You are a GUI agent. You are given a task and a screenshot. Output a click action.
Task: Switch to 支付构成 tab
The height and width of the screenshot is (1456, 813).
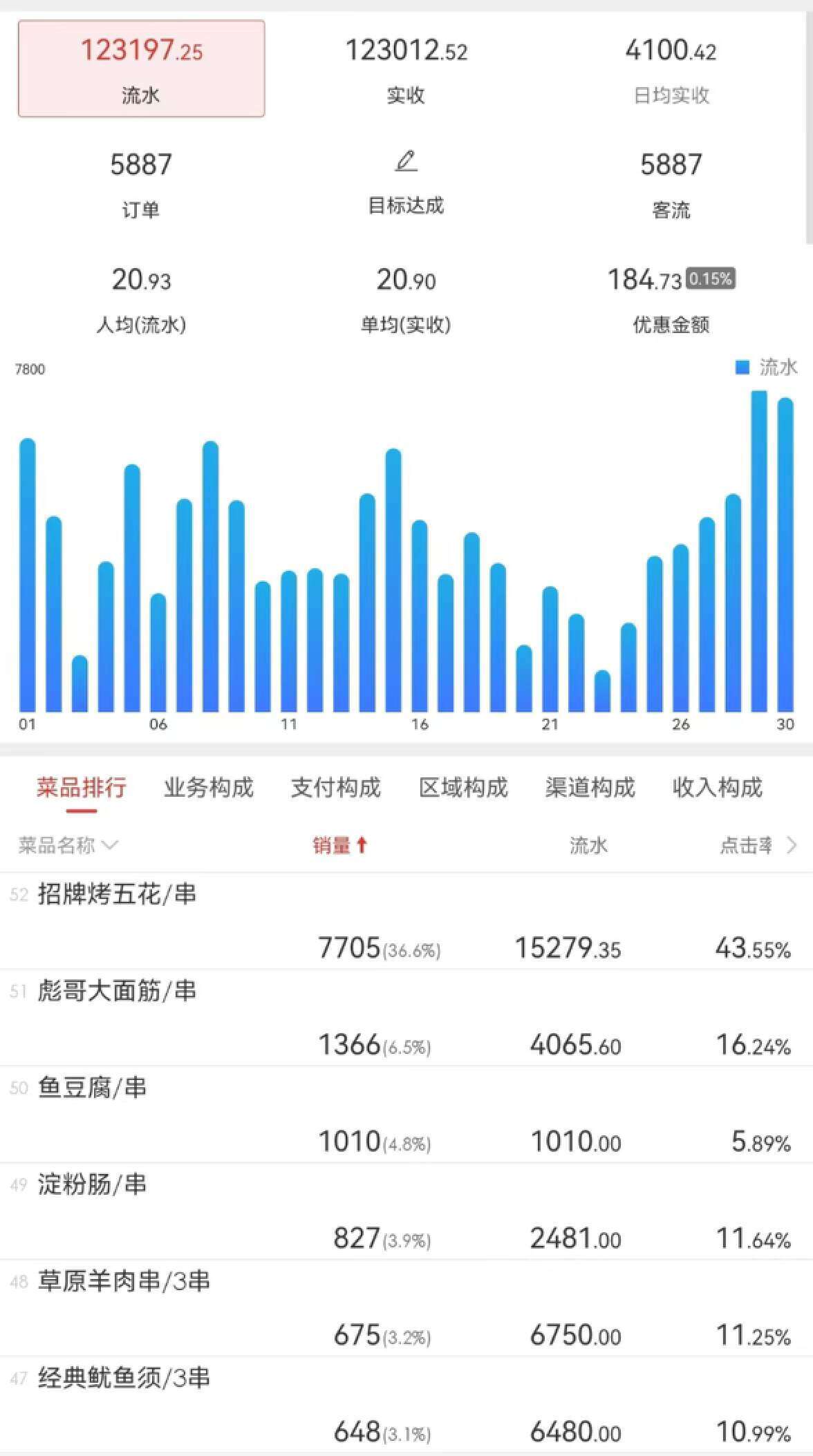coord(336,787)
